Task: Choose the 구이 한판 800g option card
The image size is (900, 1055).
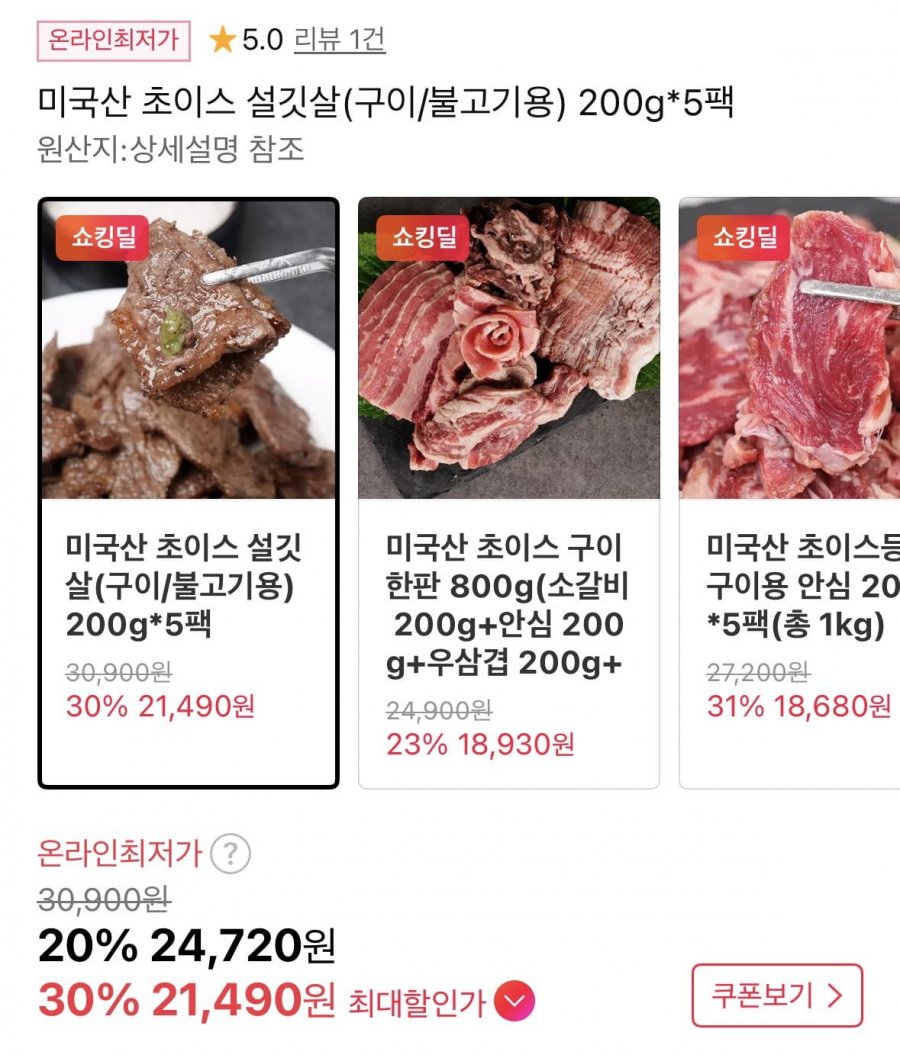Action: coord(509,492)
